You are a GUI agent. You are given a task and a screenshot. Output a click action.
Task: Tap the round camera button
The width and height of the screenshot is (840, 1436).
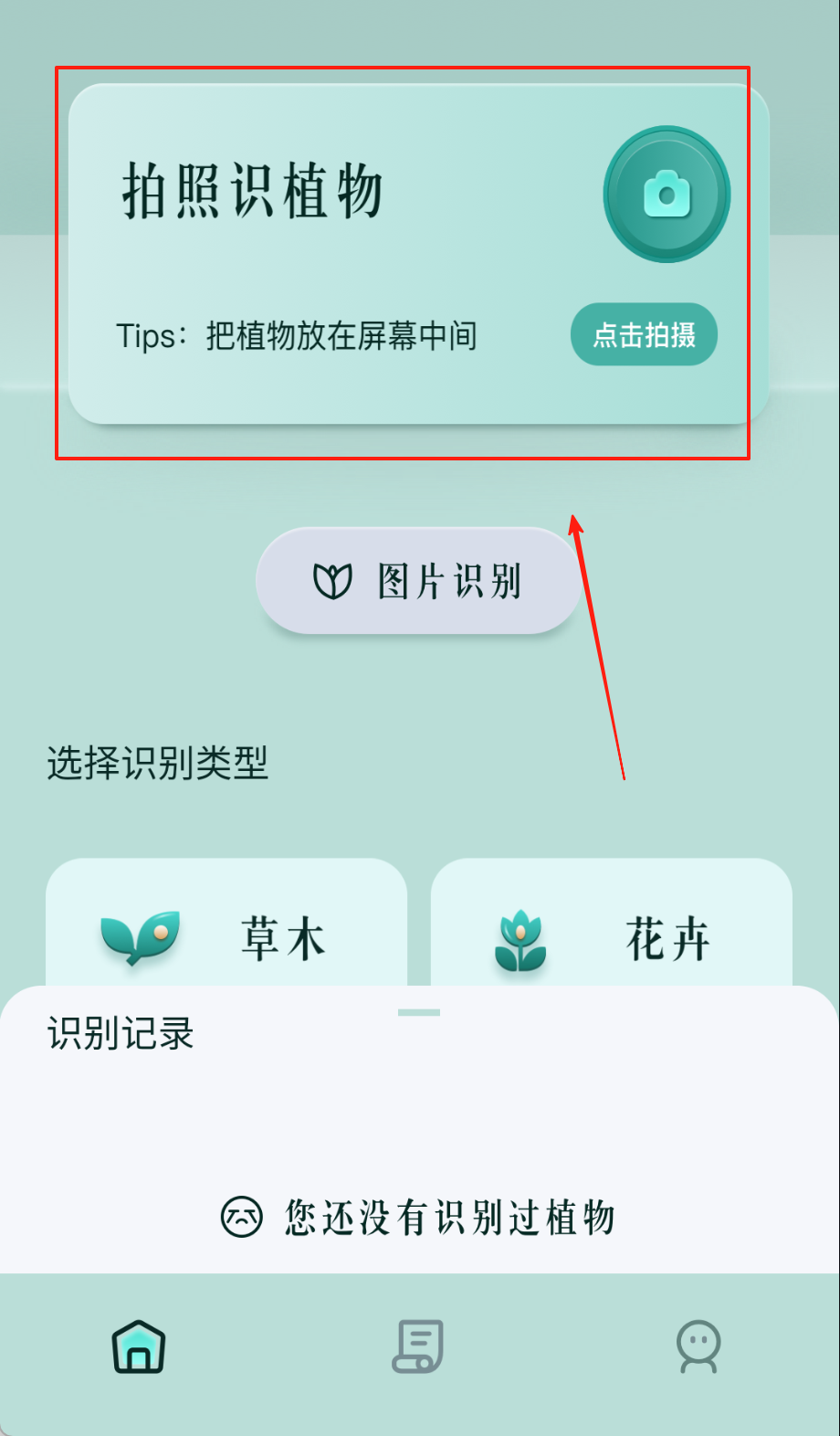[x=667, y=195]
